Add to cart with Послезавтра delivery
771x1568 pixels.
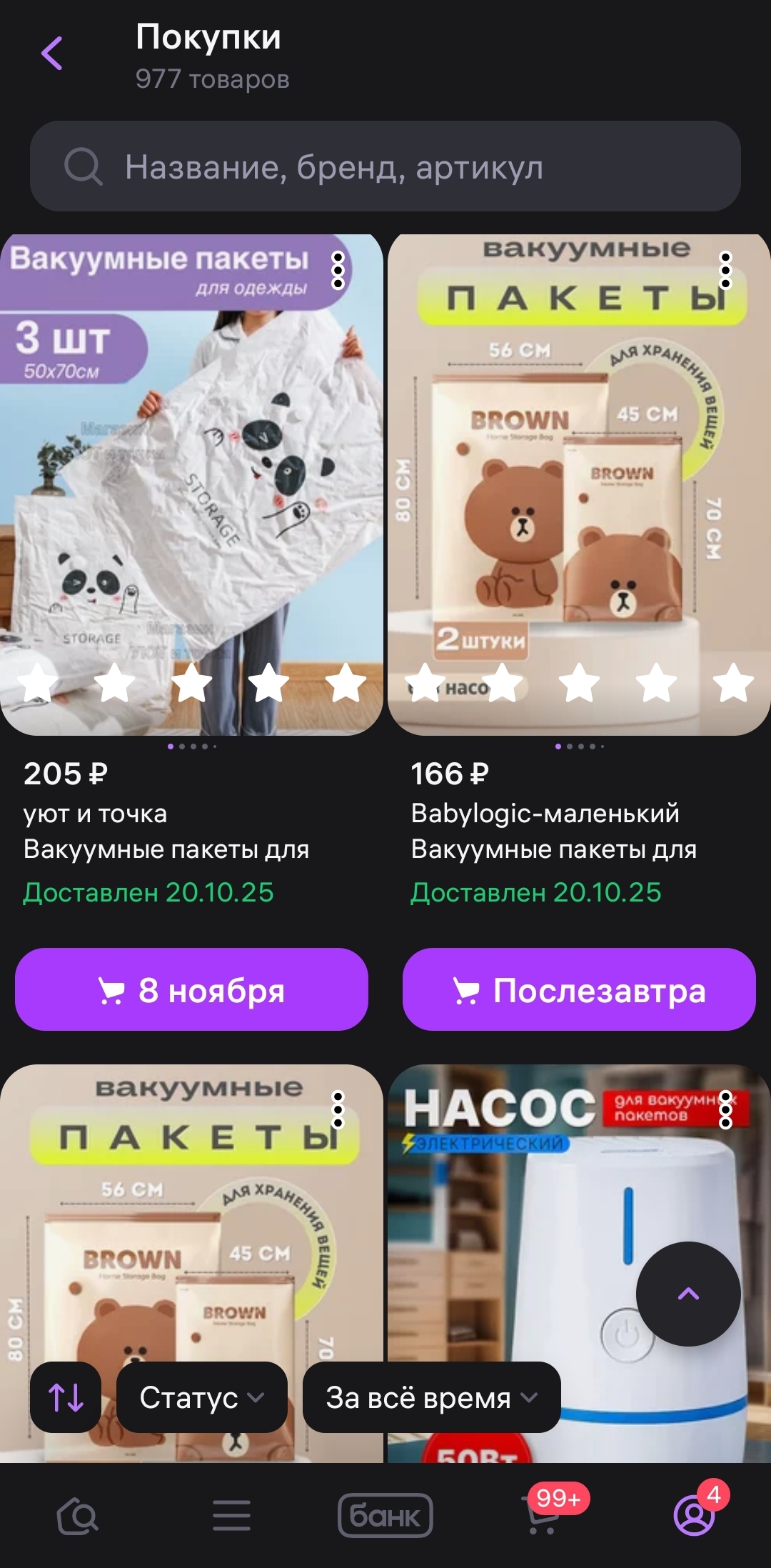click(579, 989)
